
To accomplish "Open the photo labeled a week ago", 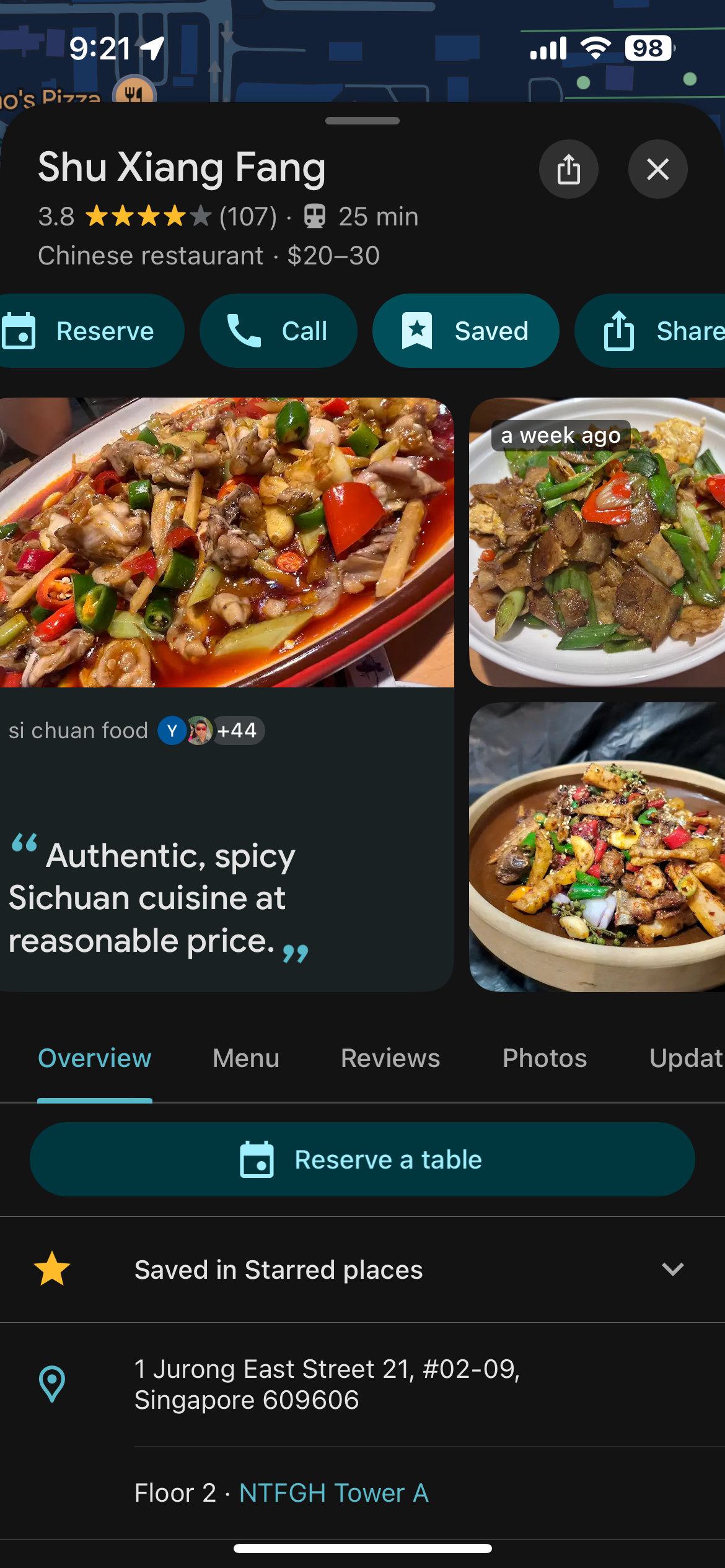I will point(597,542).
